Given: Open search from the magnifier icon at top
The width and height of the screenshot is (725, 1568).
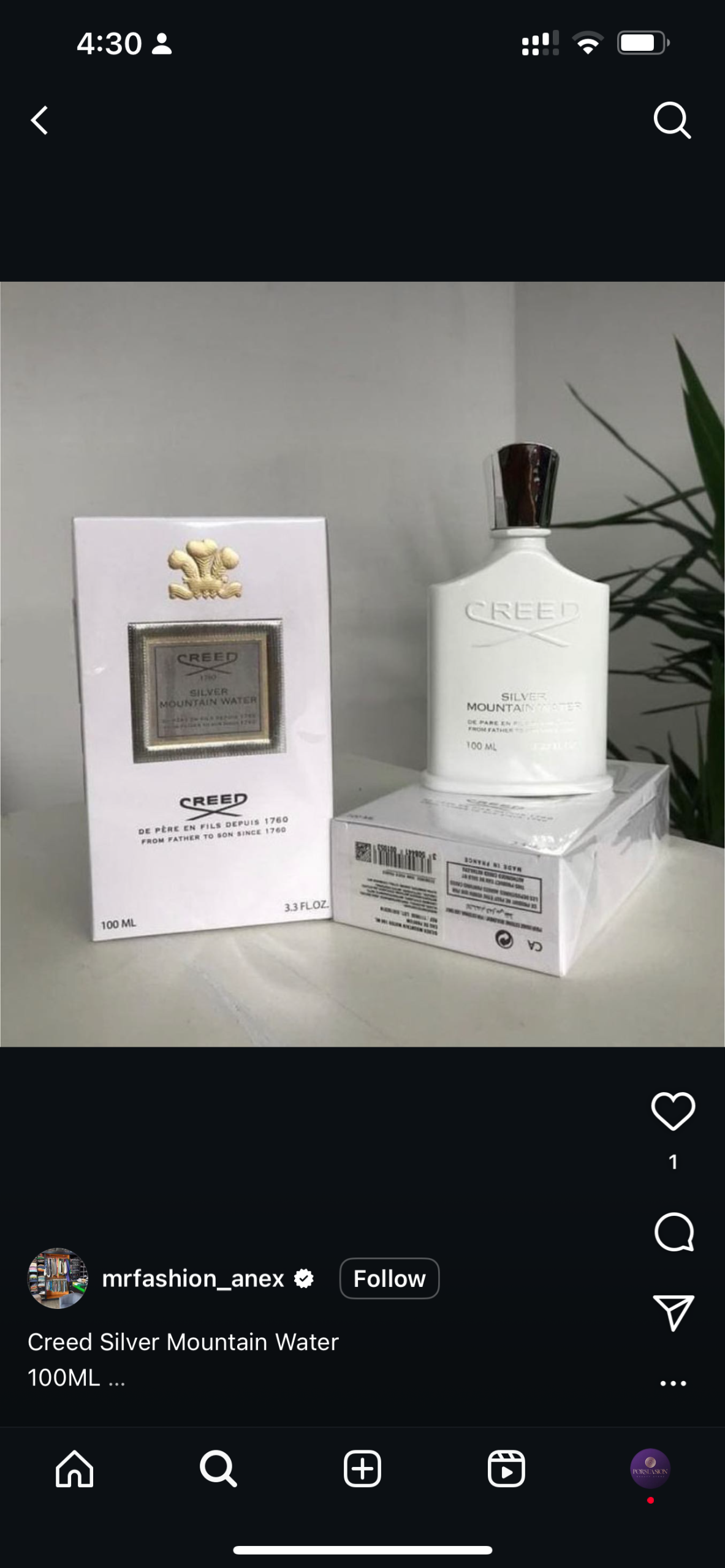Looking at the screenshot, I should [672, 120].
